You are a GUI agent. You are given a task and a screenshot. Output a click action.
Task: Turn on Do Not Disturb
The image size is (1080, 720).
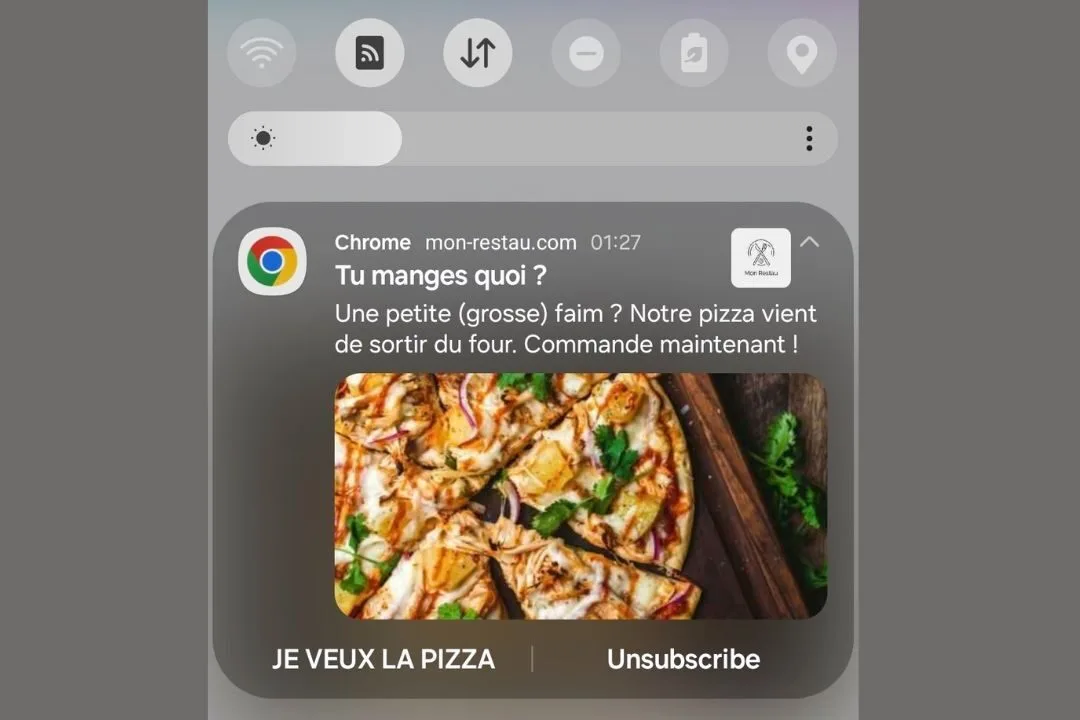pyautogui.click(x=586, y=53)
